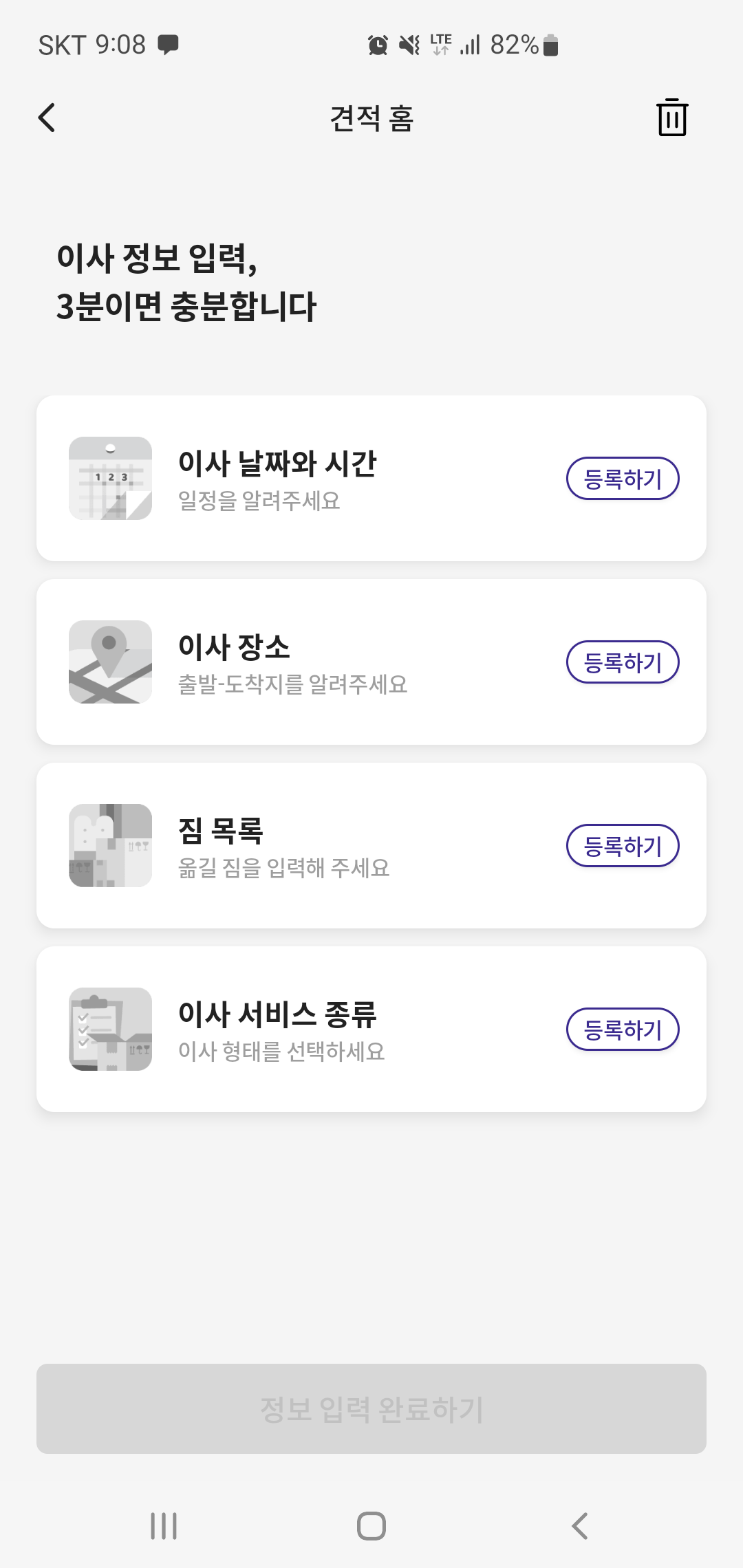
Task: Go to the system home screen
Action: [371, 1526]
